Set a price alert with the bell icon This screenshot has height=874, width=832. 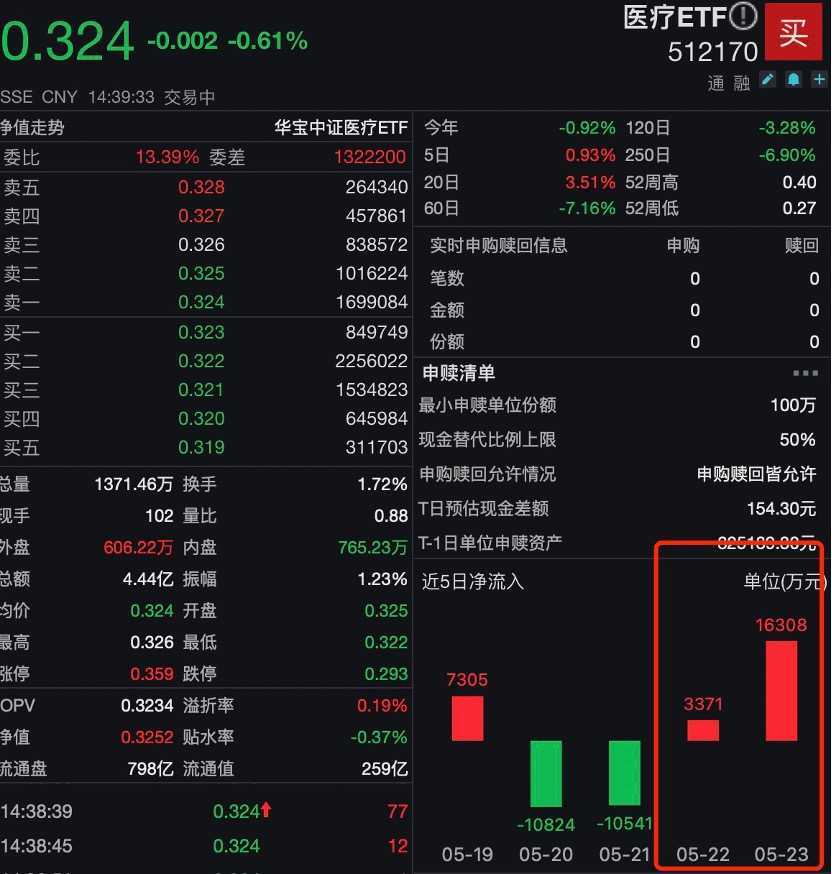pos(793,80)
